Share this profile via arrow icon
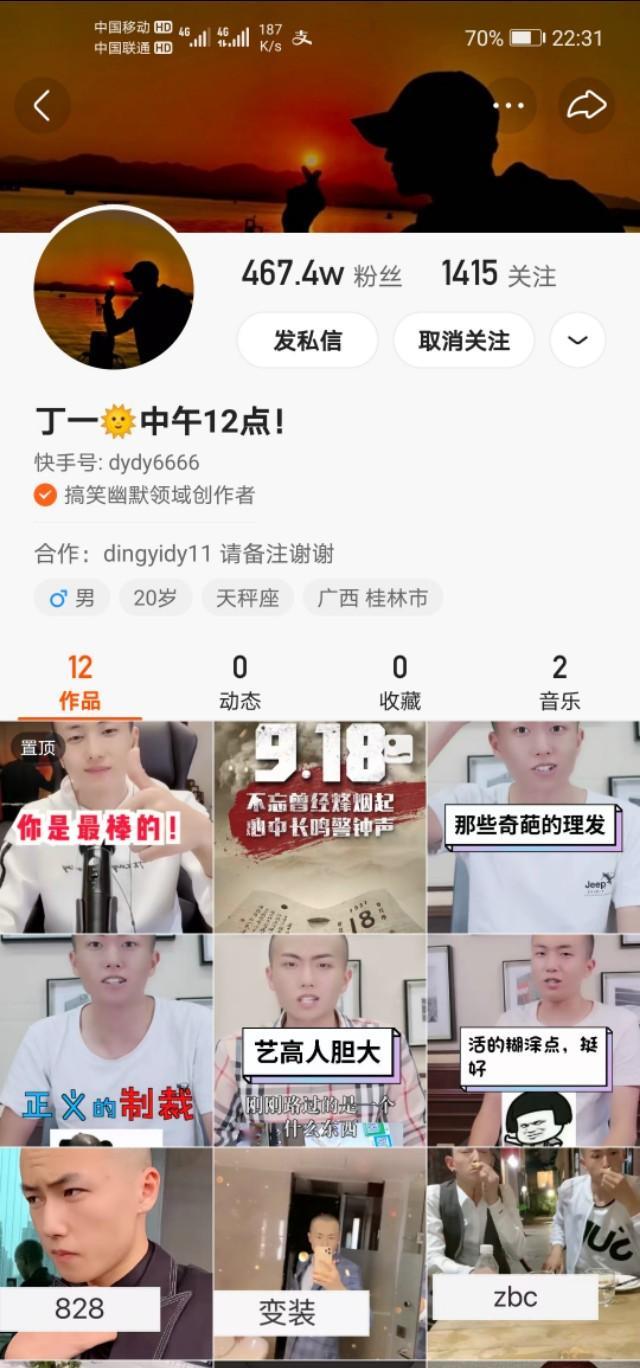Image resolution: width=640 pixels, height=1368 pixels. (x=587, y=106)
